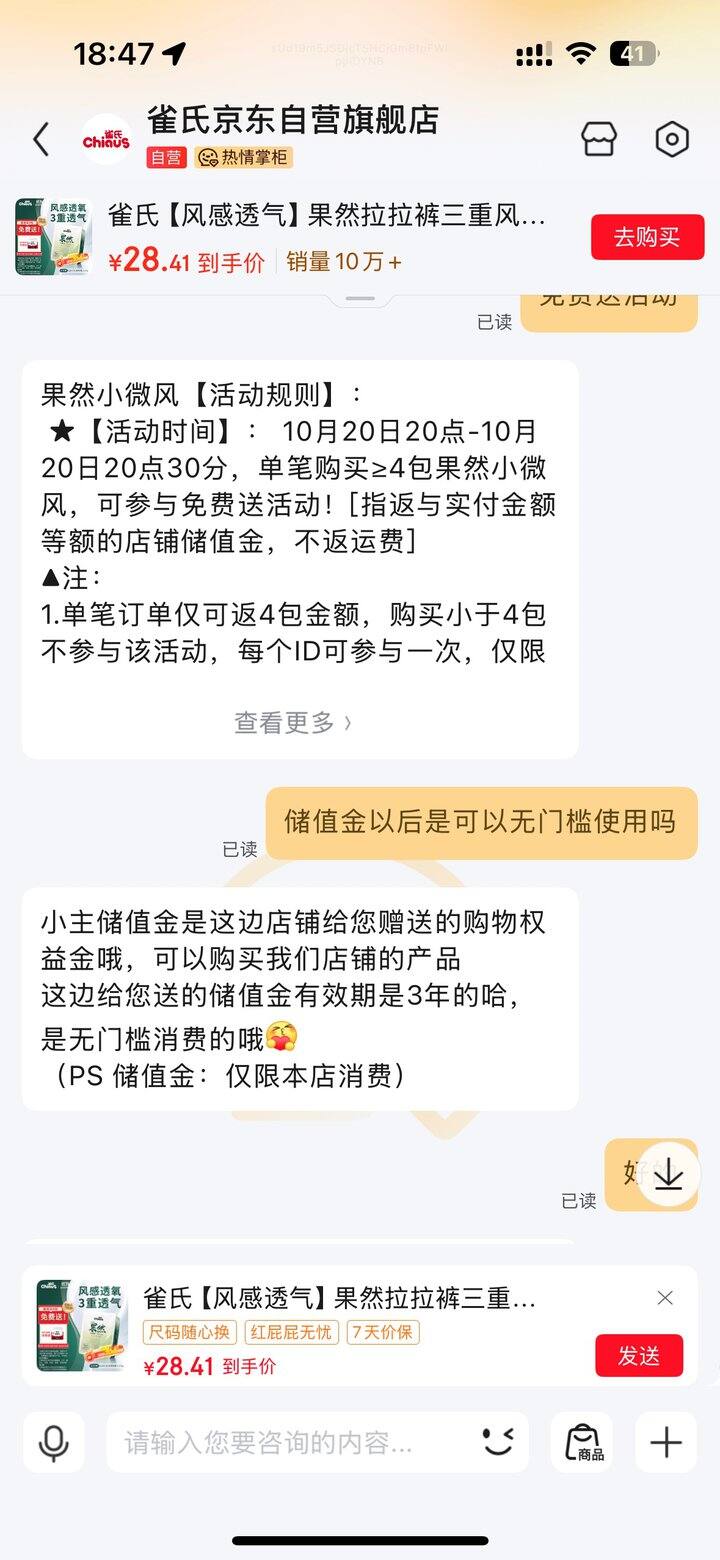Viewport: 720px width, 1560px height.
Task: Dismiss the product card with the X
Action: [666, 1297]
